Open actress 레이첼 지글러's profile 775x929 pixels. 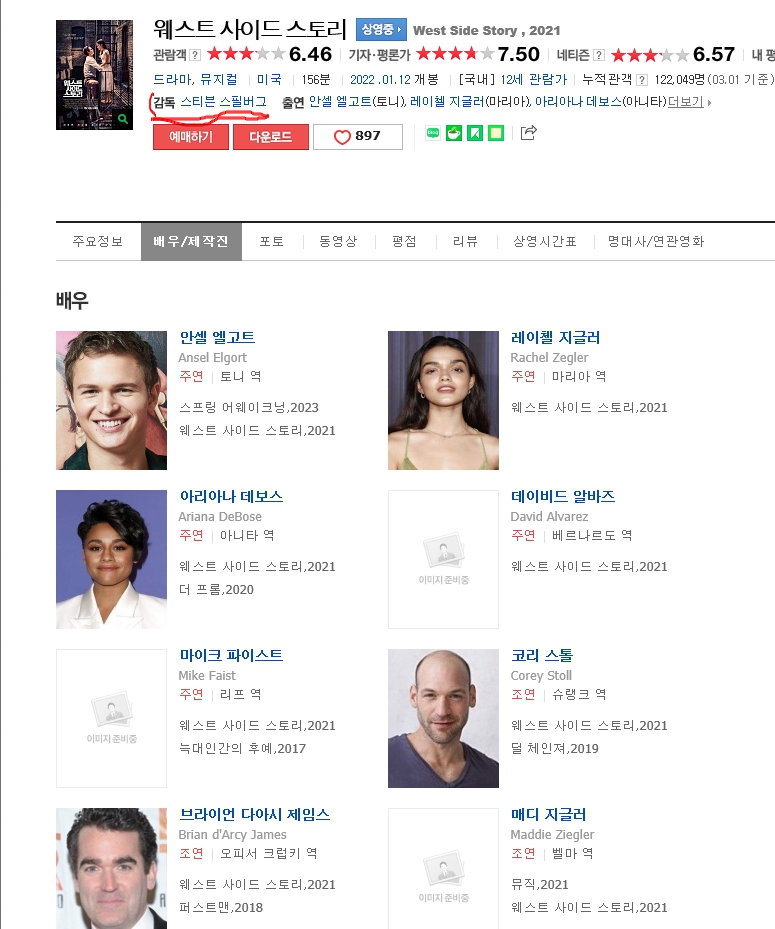click(x=555, y=338)
